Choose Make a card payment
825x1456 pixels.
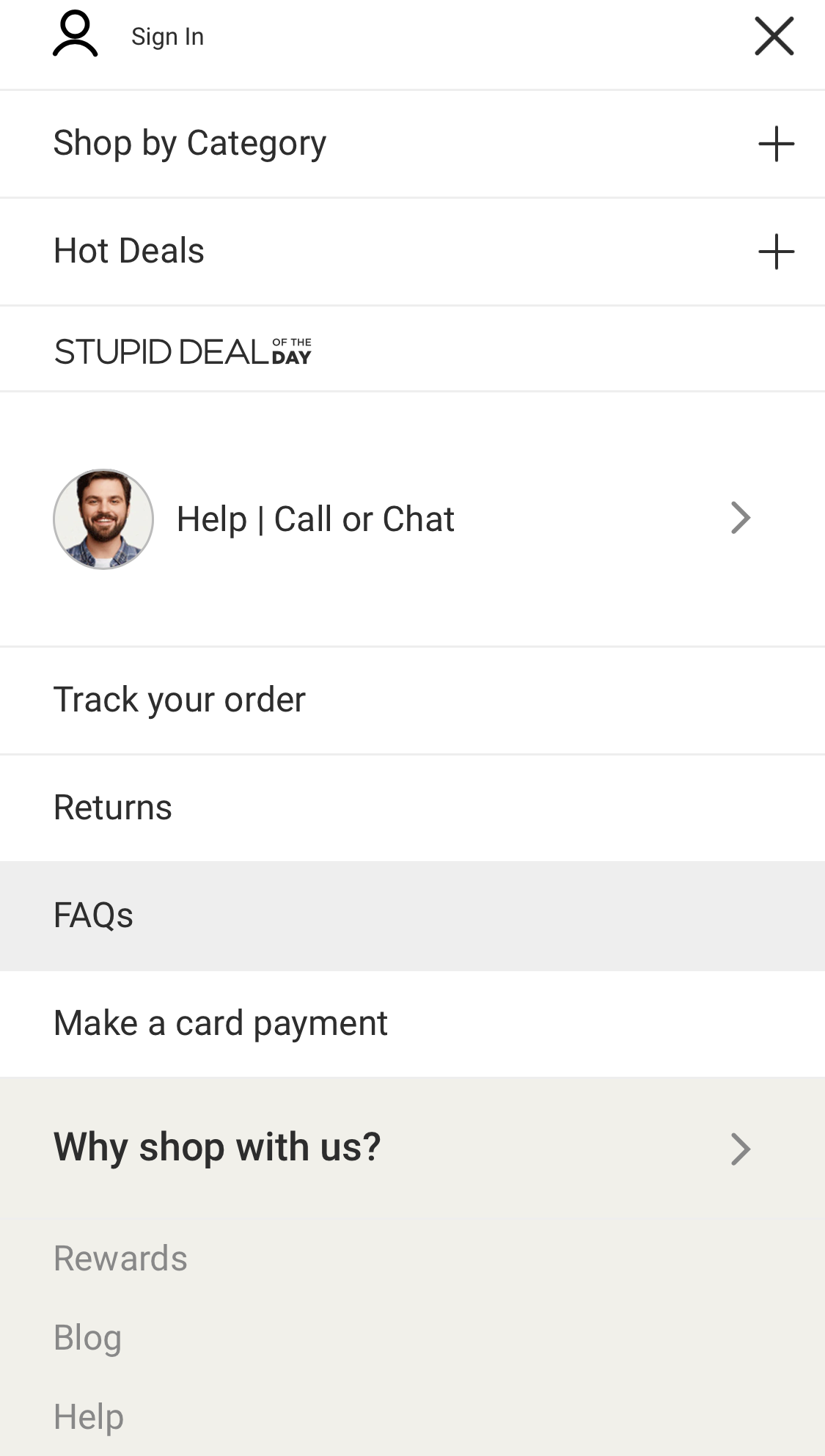pos(220,1023)
